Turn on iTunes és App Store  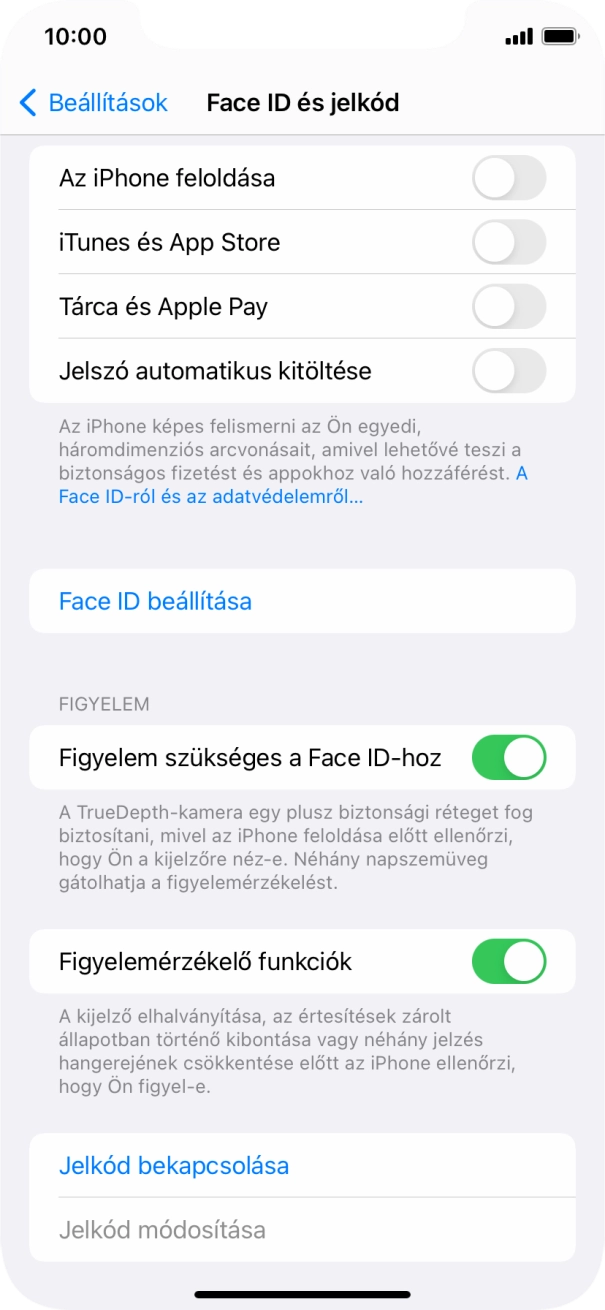(x=508, y=243)
